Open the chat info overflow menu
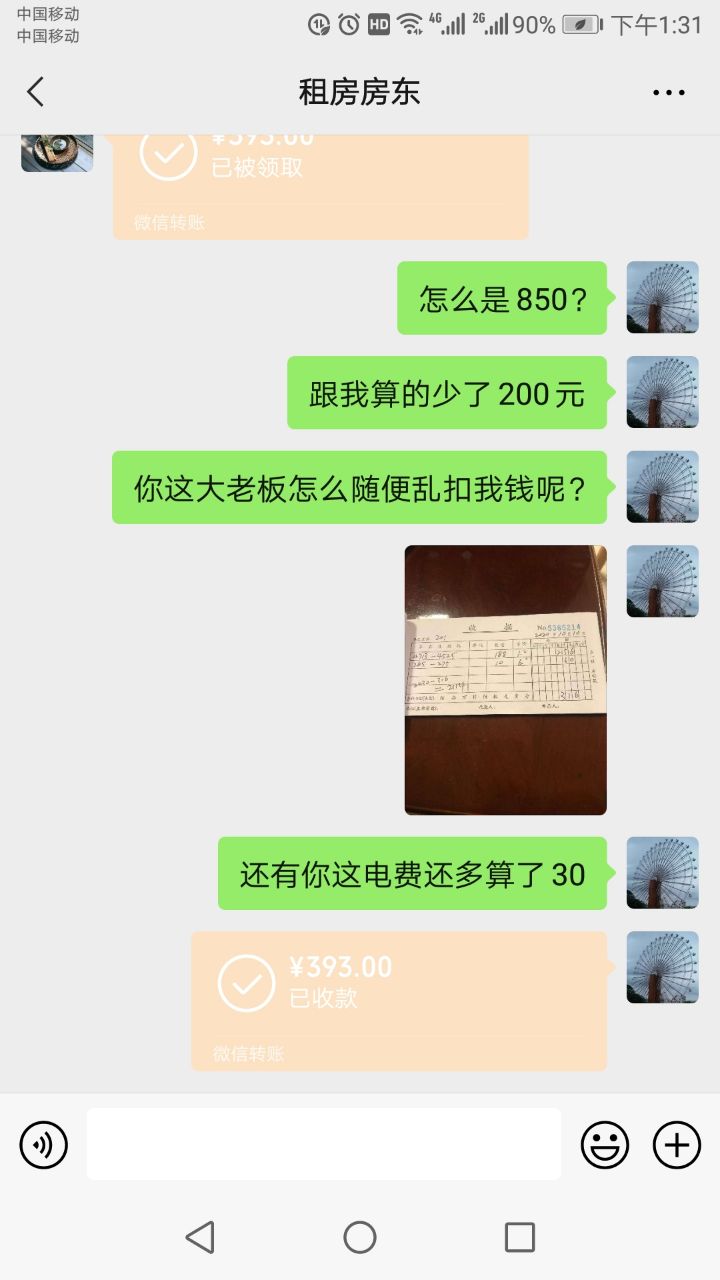Screen dimensions: 720x1280 (x=668, y=93)
